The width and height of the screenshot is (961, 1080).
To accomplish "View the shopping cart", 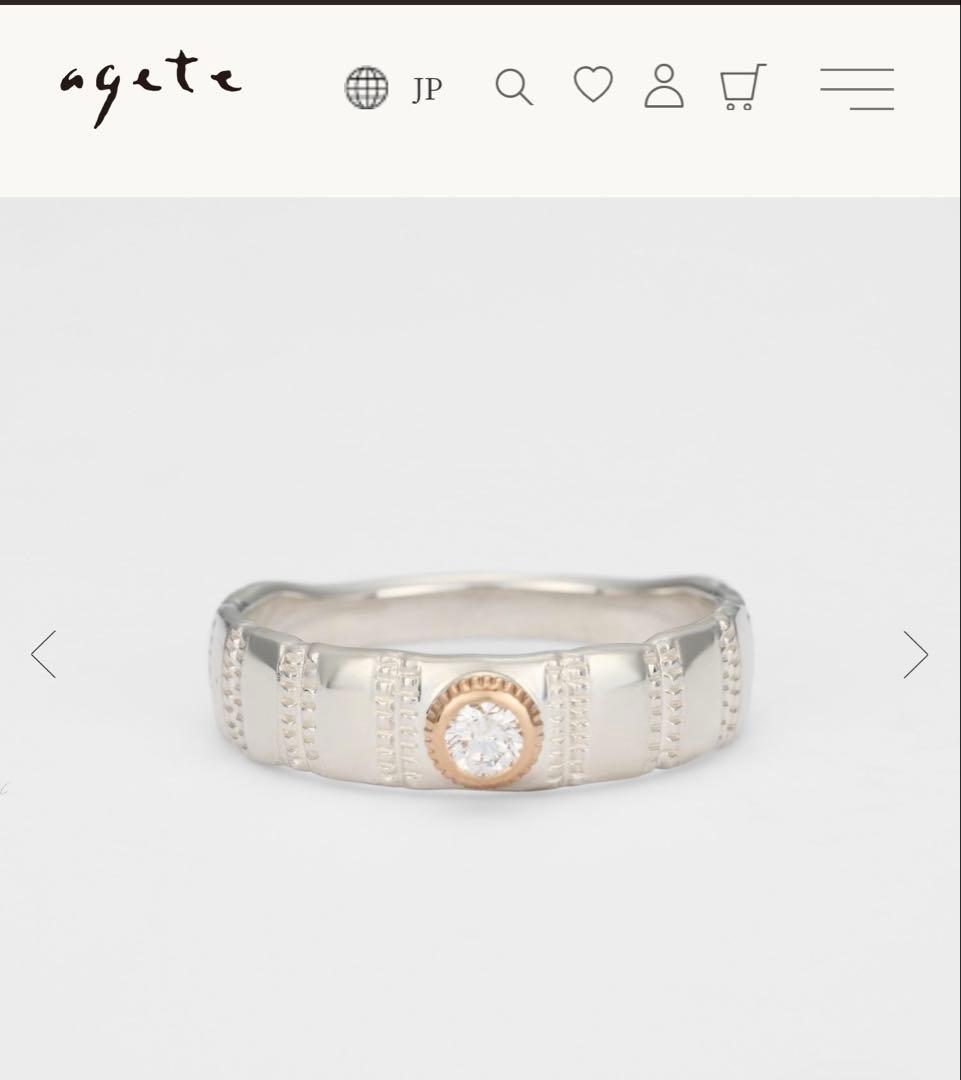I will point(742,87).
